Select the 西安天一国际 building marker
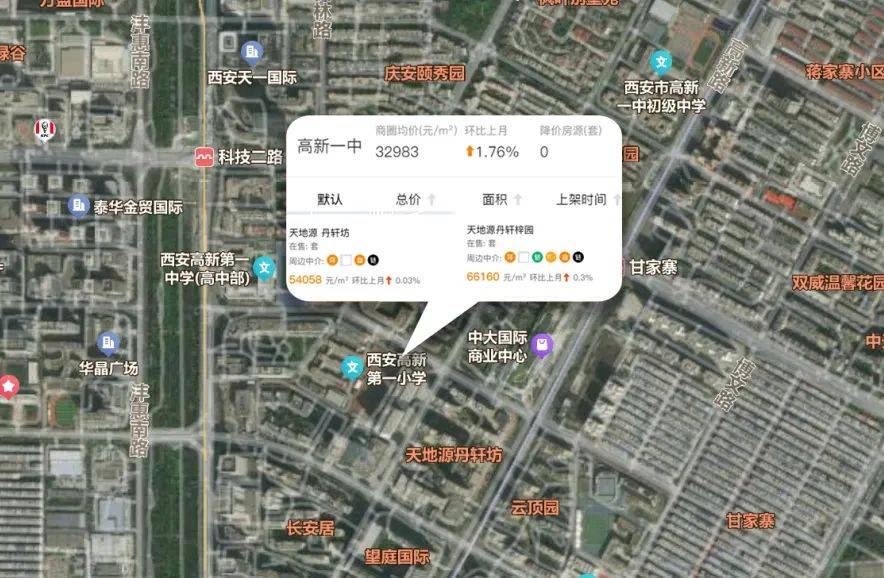Screen dimensions: 884x578 pos(252,50)
